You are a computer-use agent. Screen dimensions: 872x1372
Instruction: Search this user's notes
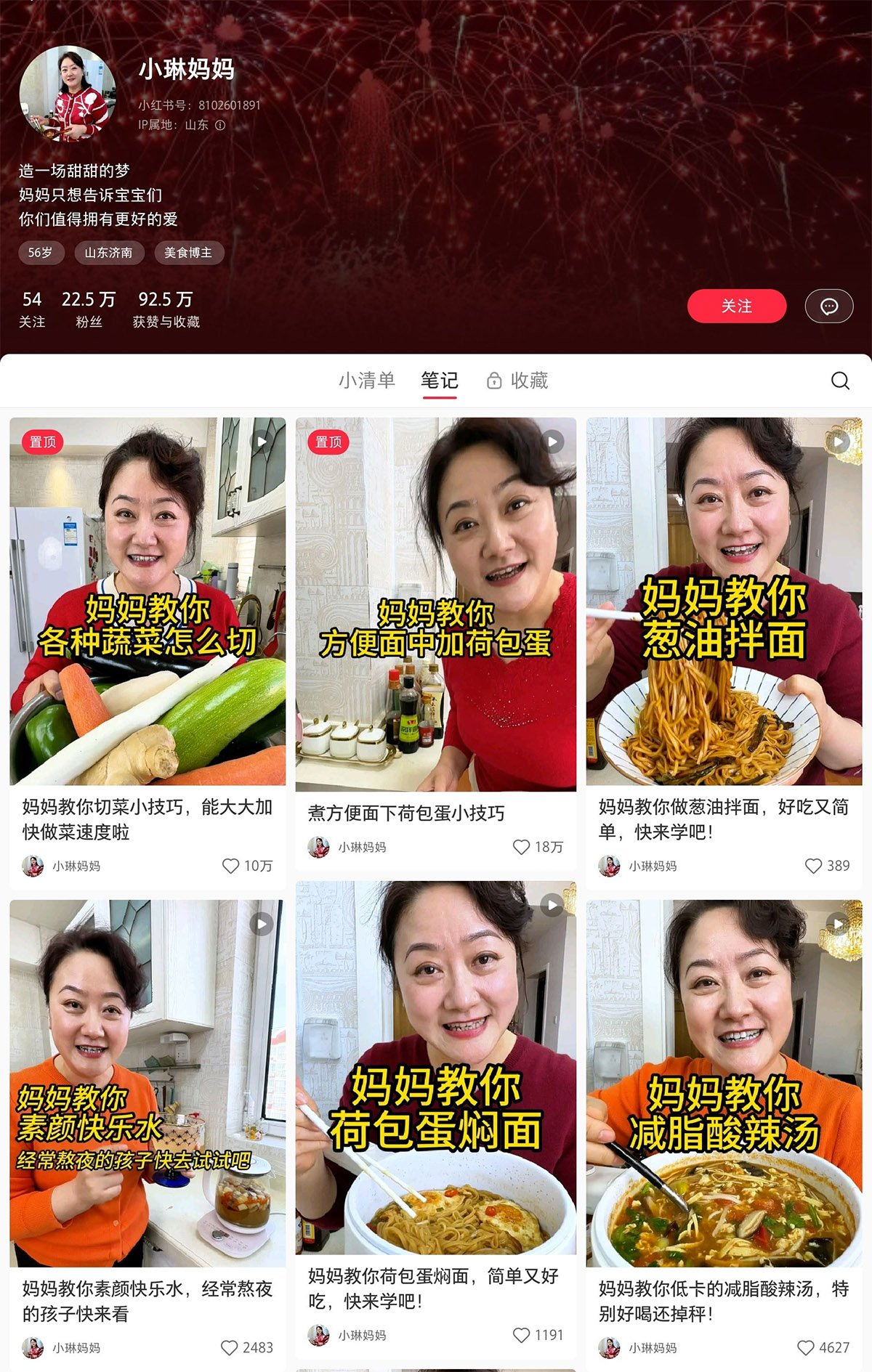coord(840,381)
